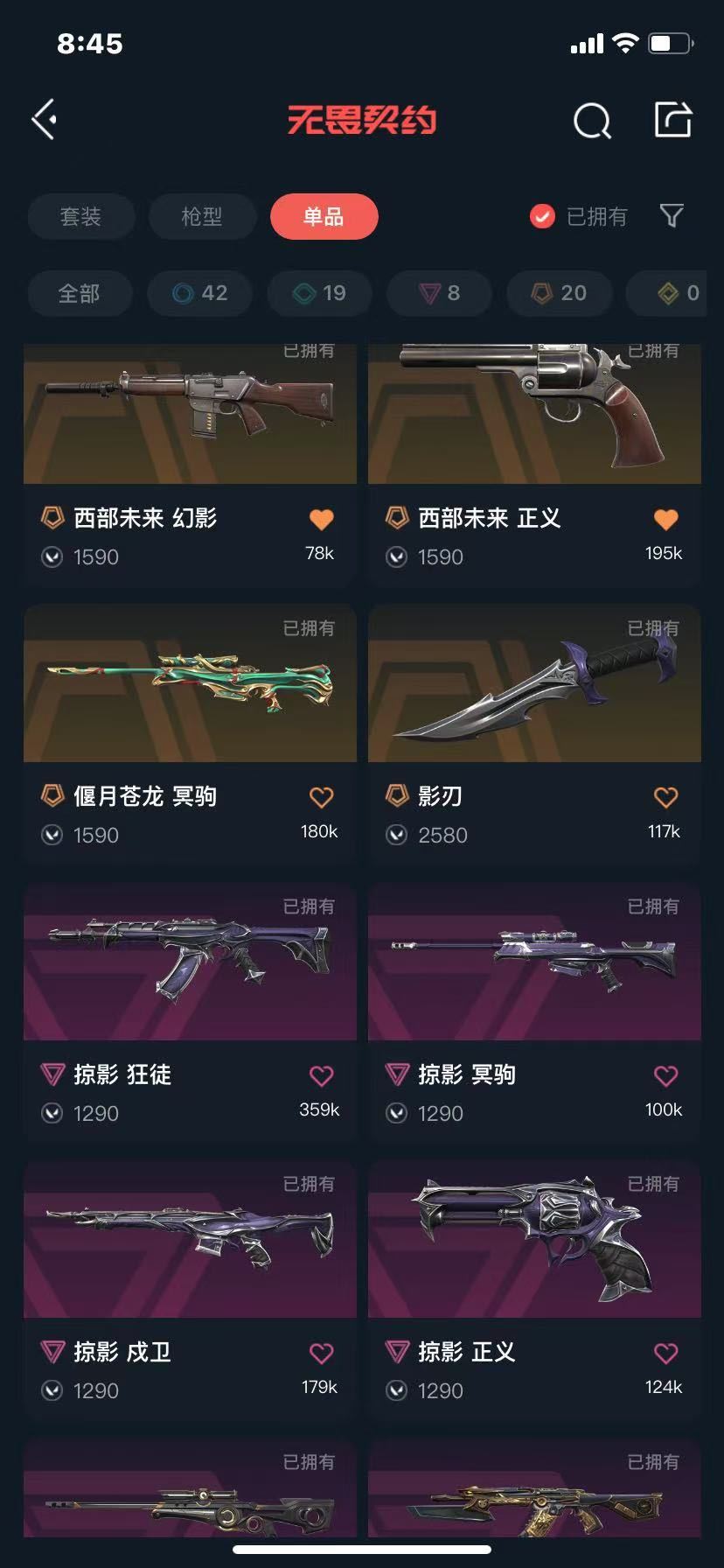Unlike 西部未来 幻影 with the heart
The image size is (724, 1568).
point(322,519)
